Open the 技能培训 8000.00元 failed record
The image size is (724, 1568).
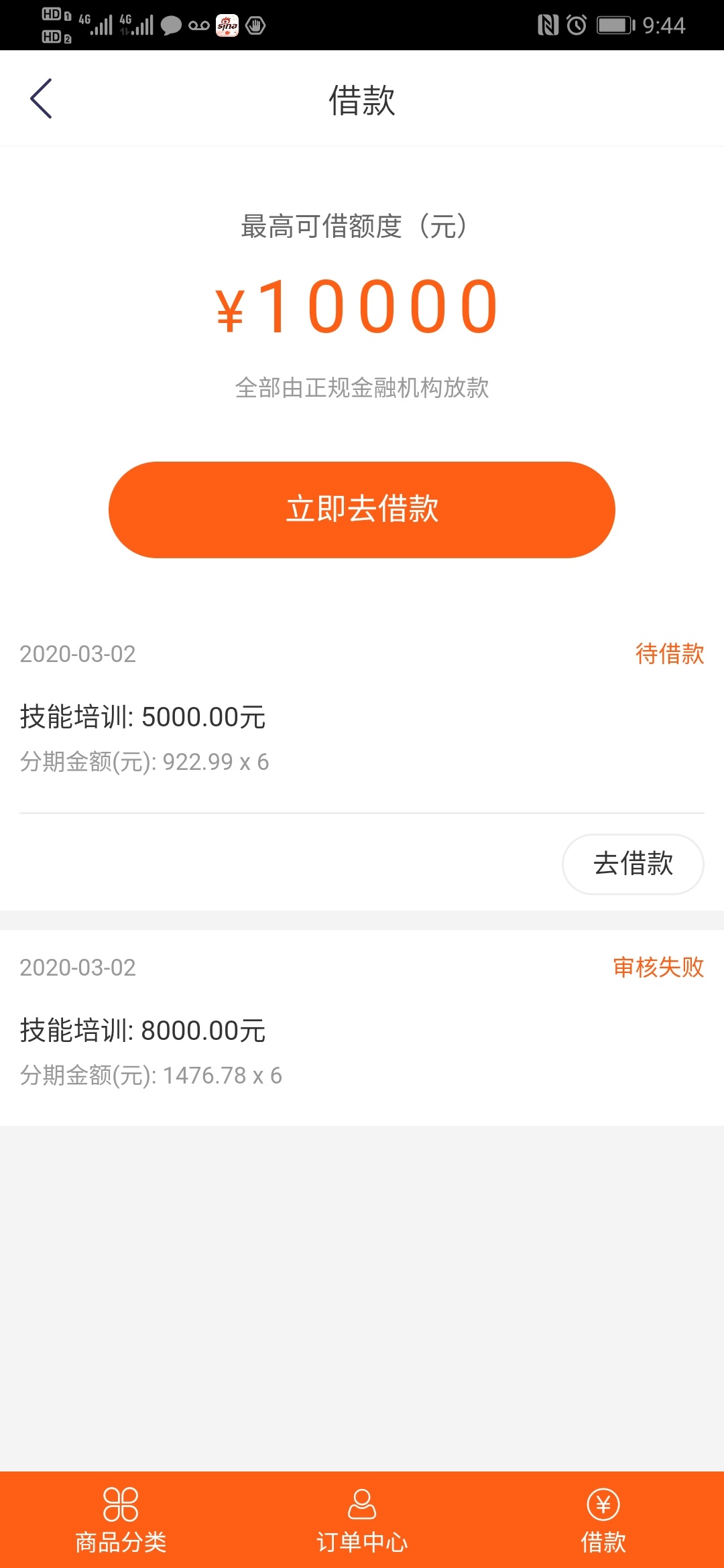[x=362, y=1028]
